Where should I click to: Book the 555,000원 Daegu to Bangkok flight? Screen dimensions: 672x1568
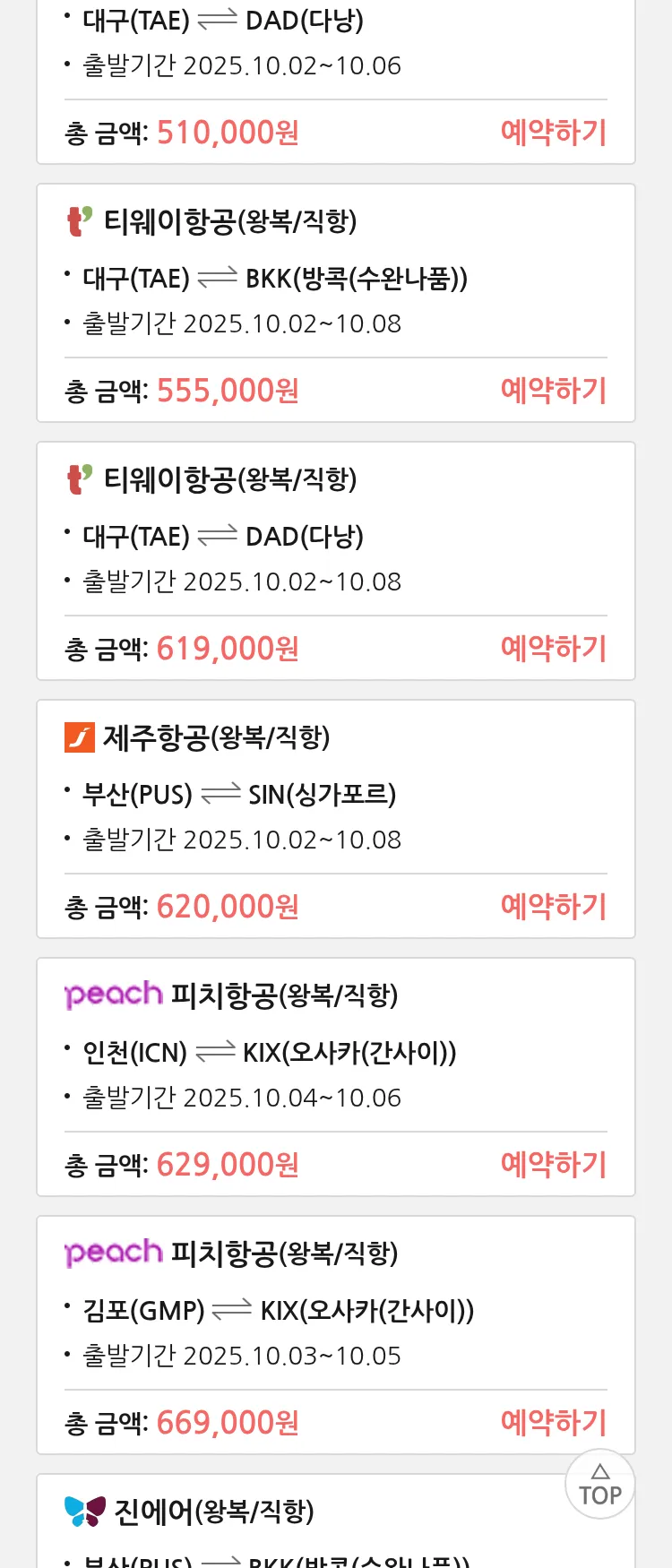pos(553,391)
